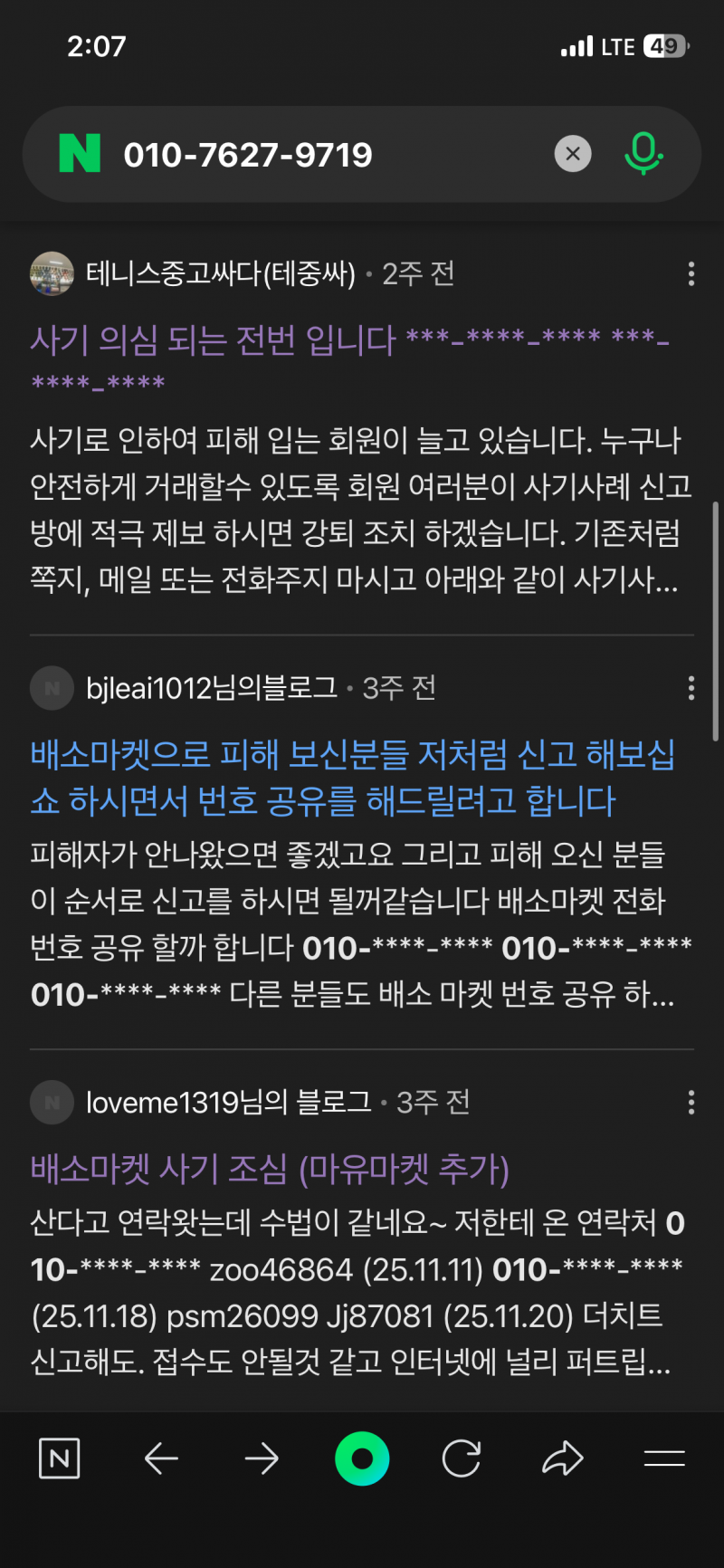Go forward using the forward arrow
Screen dimensions: 724x1568
pos(262,1458)
